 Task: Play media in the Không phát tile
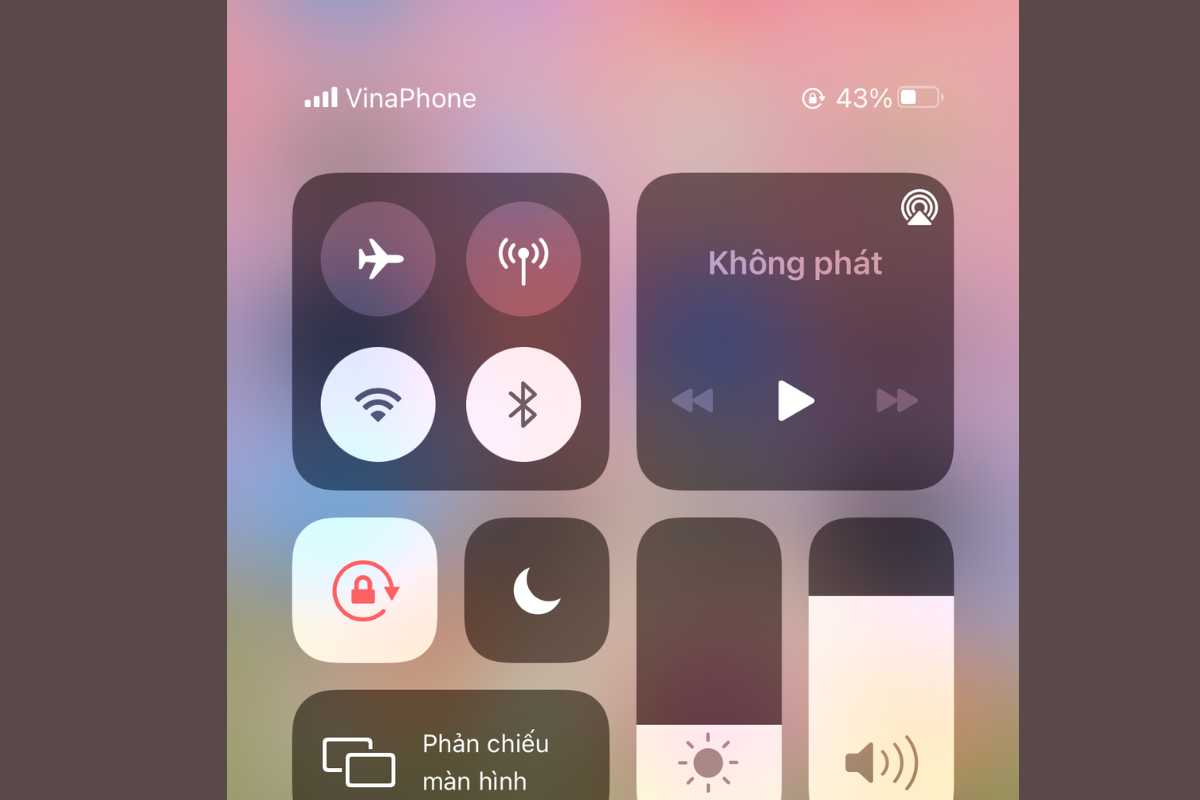[796, 401]
